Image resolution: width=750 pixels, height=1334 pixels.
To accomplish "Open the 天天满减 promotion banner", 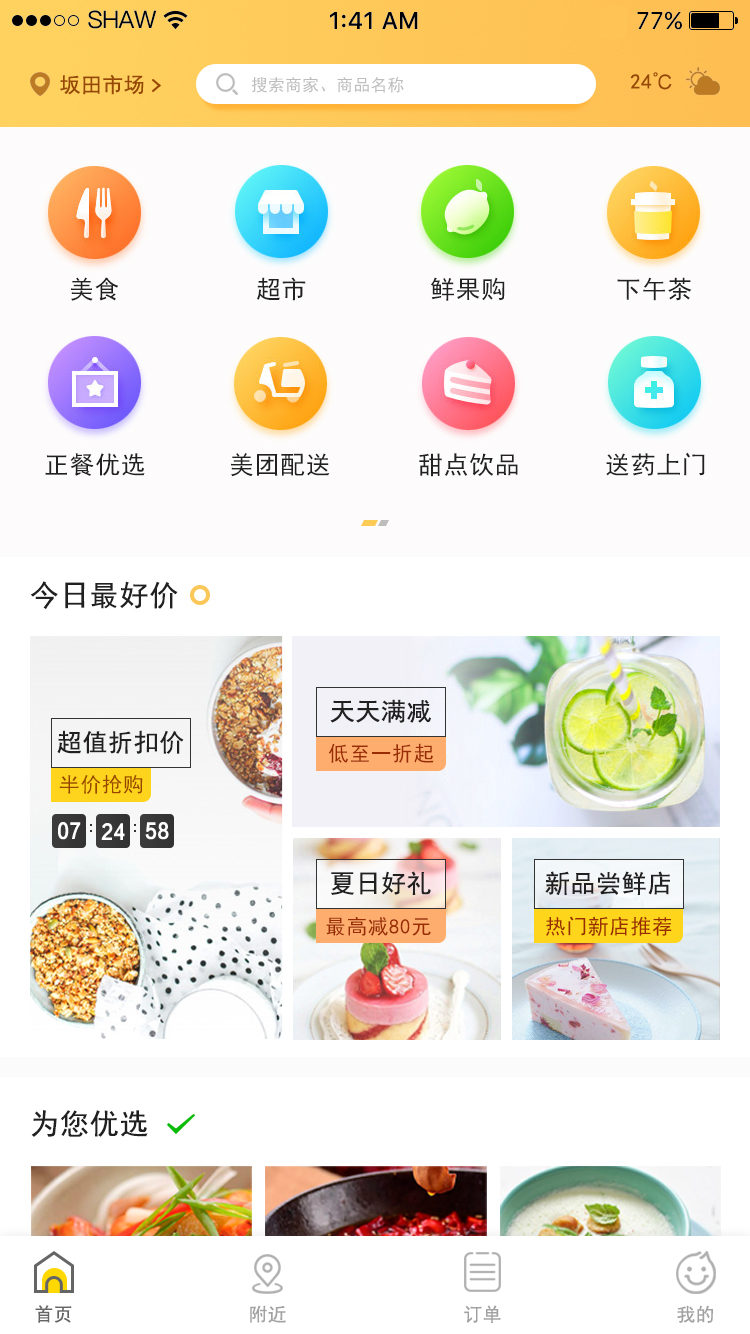I will [x=505, y=731].
